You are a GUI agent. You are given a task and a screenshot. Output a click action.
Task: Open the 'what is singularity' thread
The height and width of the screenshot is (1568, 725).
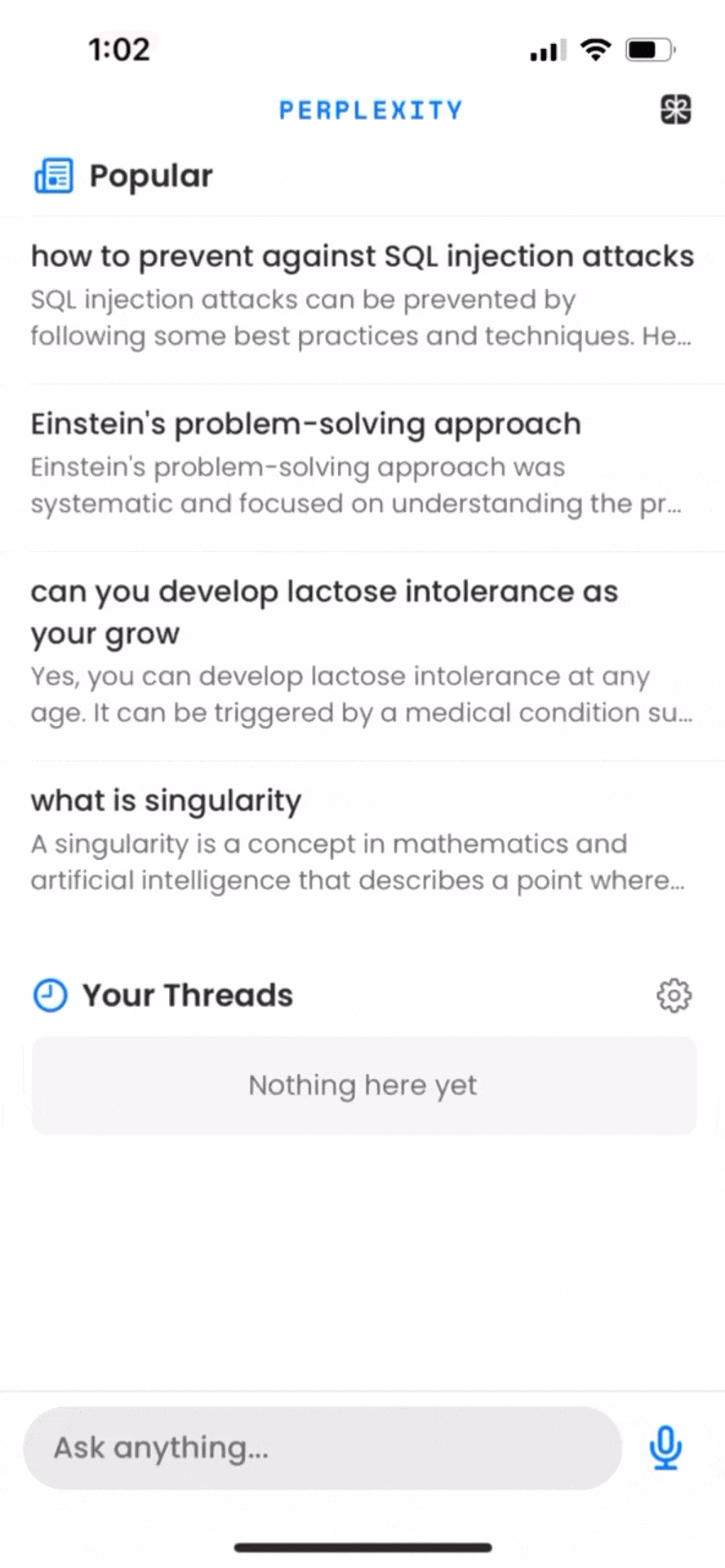pos(362,840)
